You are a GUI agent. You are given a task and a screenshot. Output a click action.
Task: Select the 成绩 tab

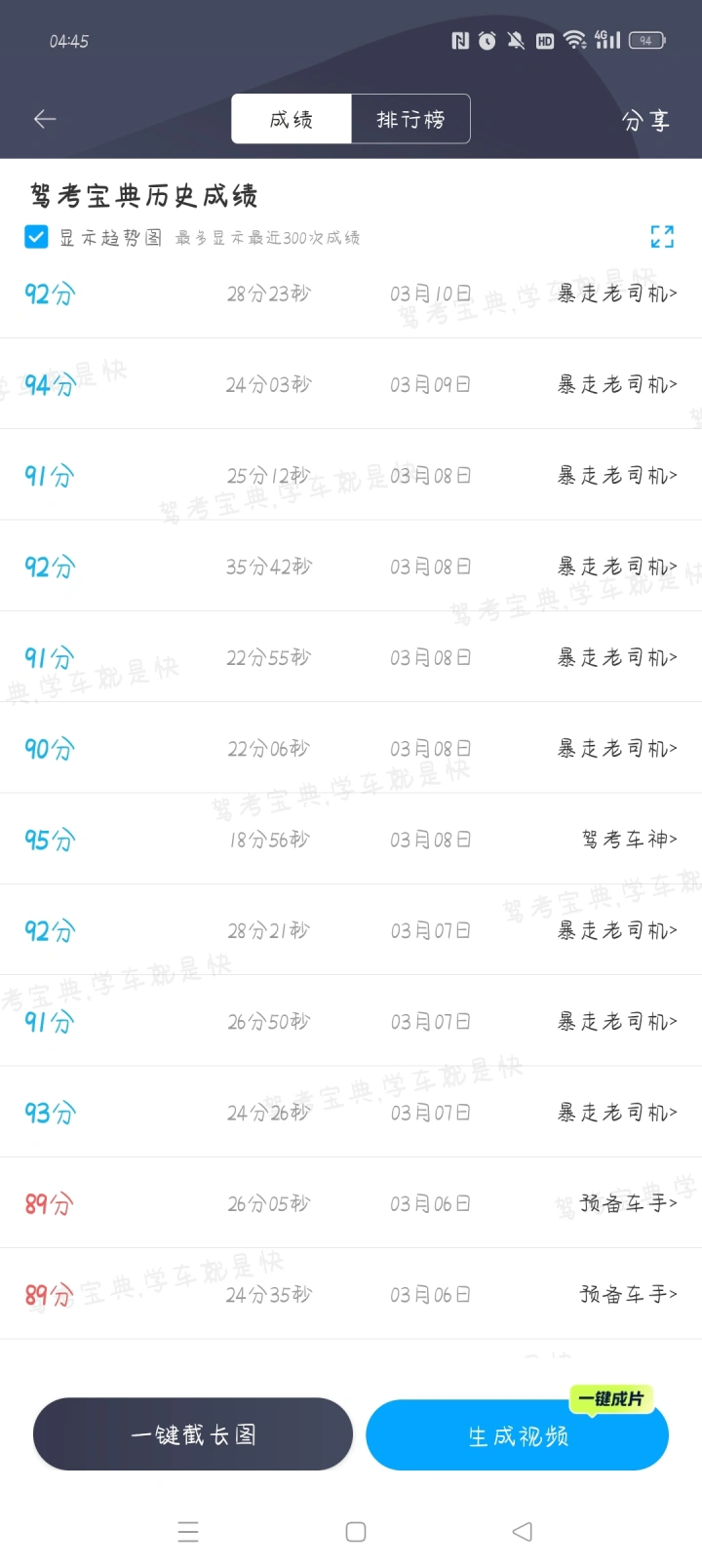tap(292, 119)
